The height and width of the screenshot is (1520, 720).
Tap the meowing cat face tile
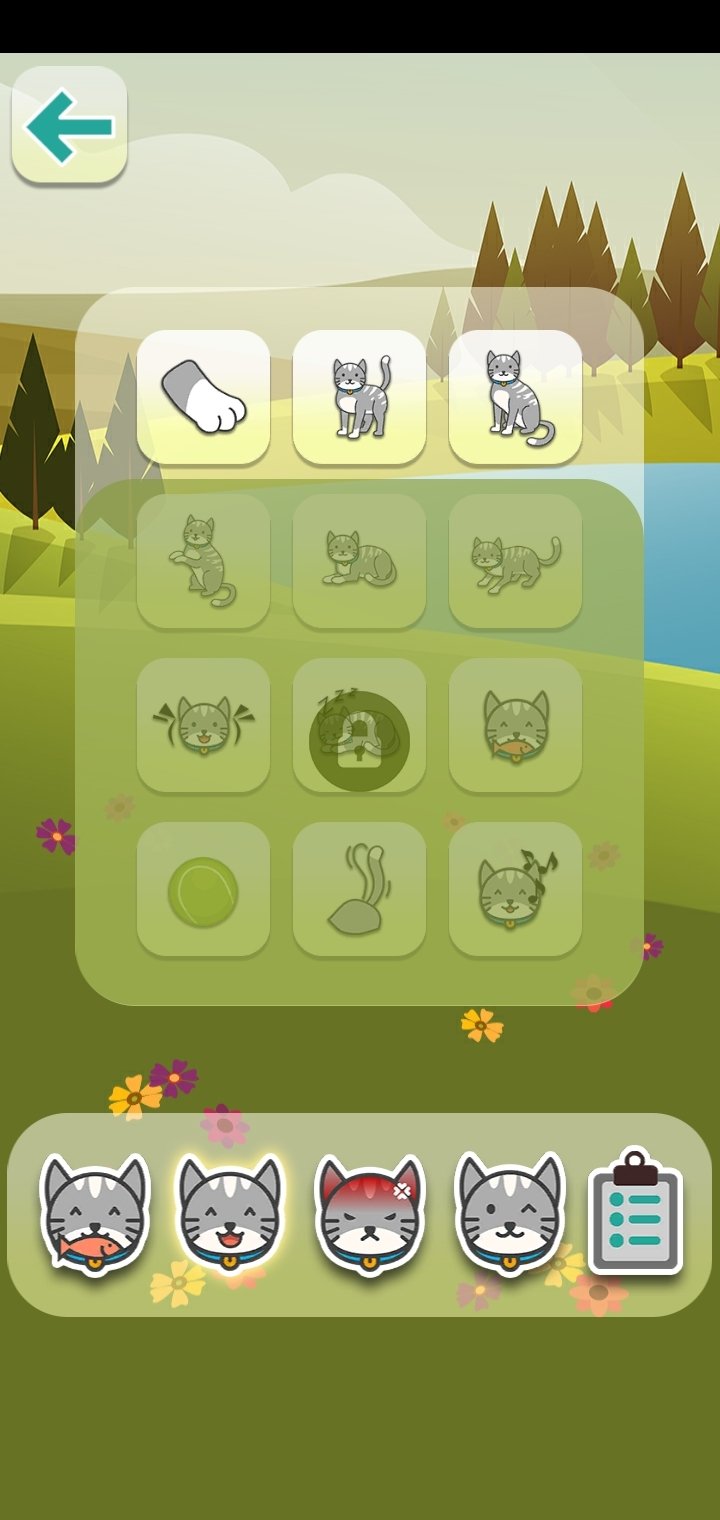click(x=203, y=725)
